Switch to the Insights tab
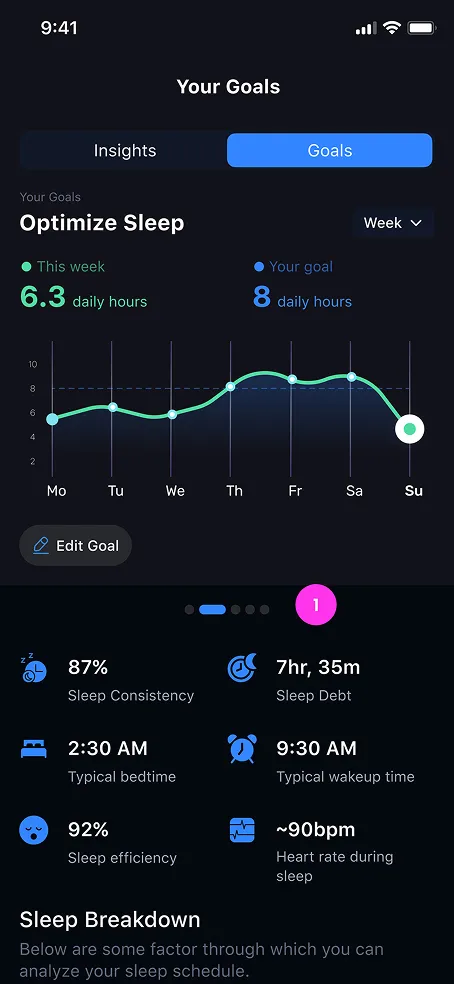Image resolution: width=454 pixels, height=984 pixels. [124, 151]
